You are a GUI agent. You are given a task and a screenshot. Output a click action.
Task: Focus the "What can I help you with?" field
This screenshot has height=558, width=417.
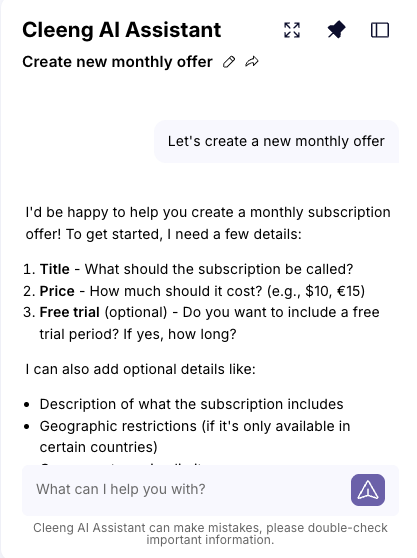tap(185, 490)
